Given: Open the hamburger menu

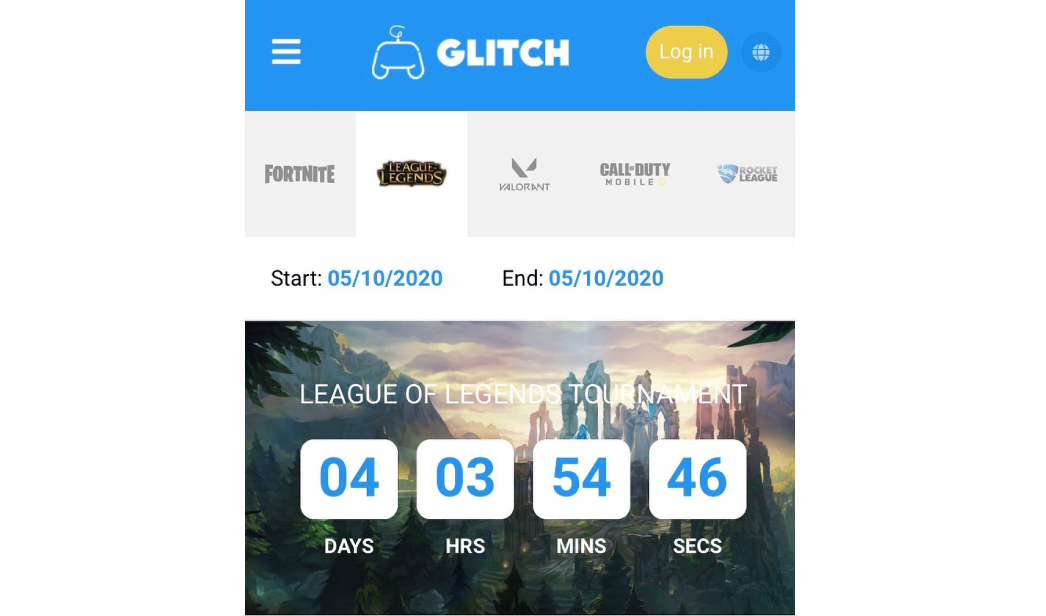Looking at the screenshot, I should [286, 52].
